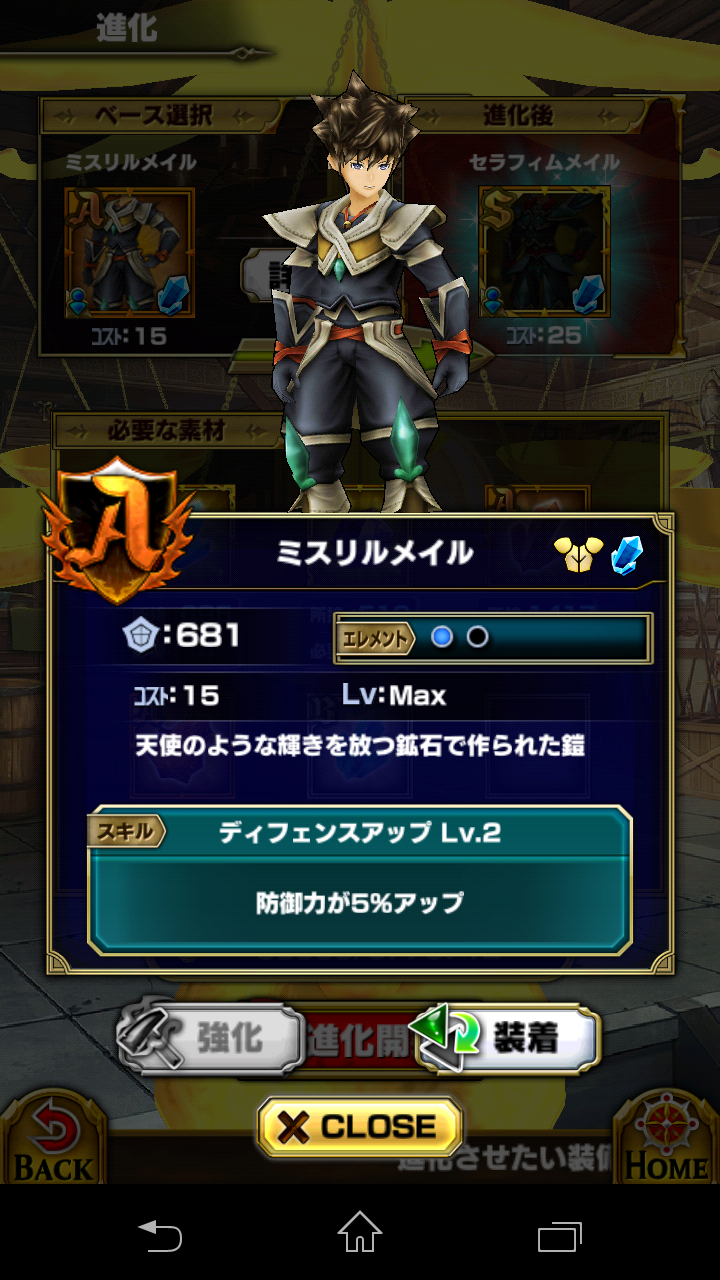Tap the 強化 enhance button
Viewport: 720px width, 1280px height.
(212, 1040)
